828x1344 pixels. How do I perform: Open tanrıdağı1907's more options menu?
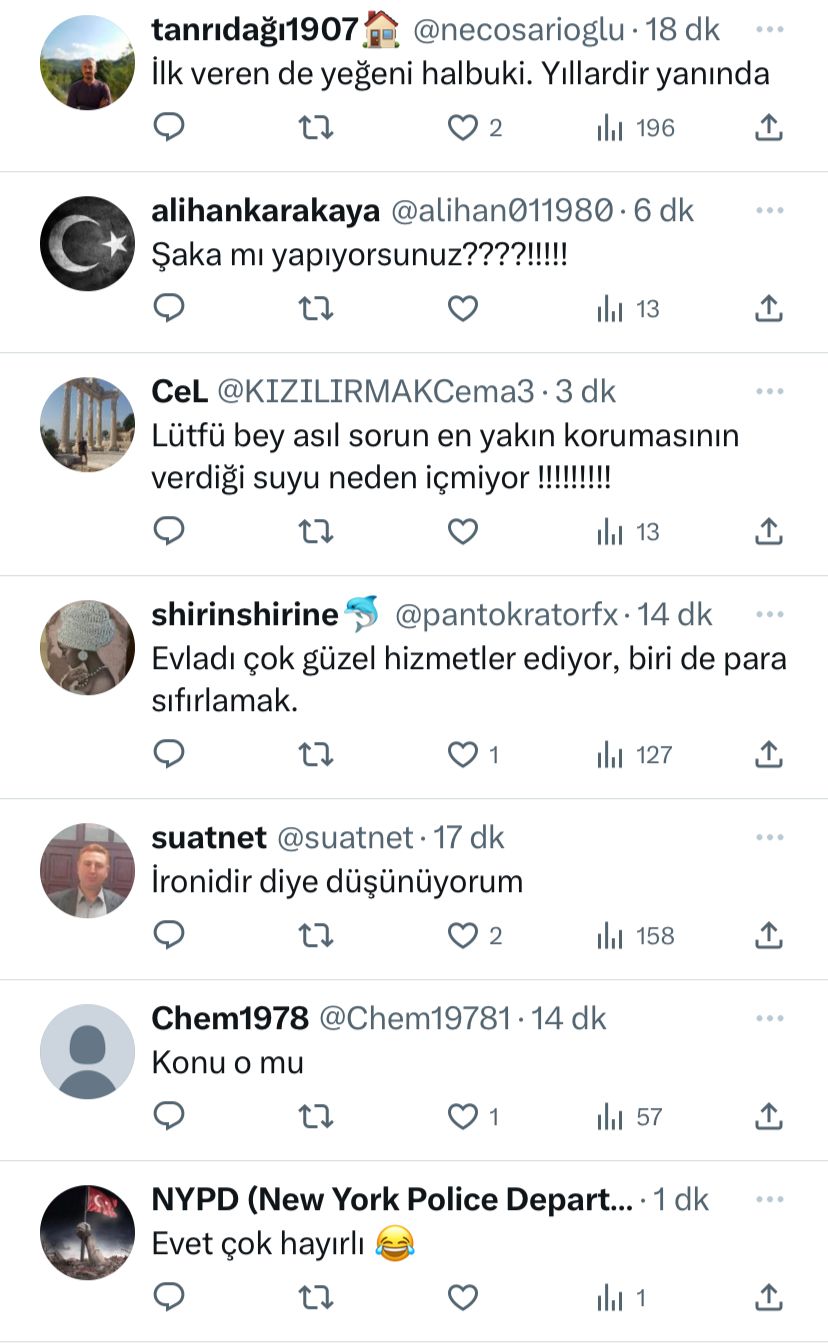[x=769, y=30]
